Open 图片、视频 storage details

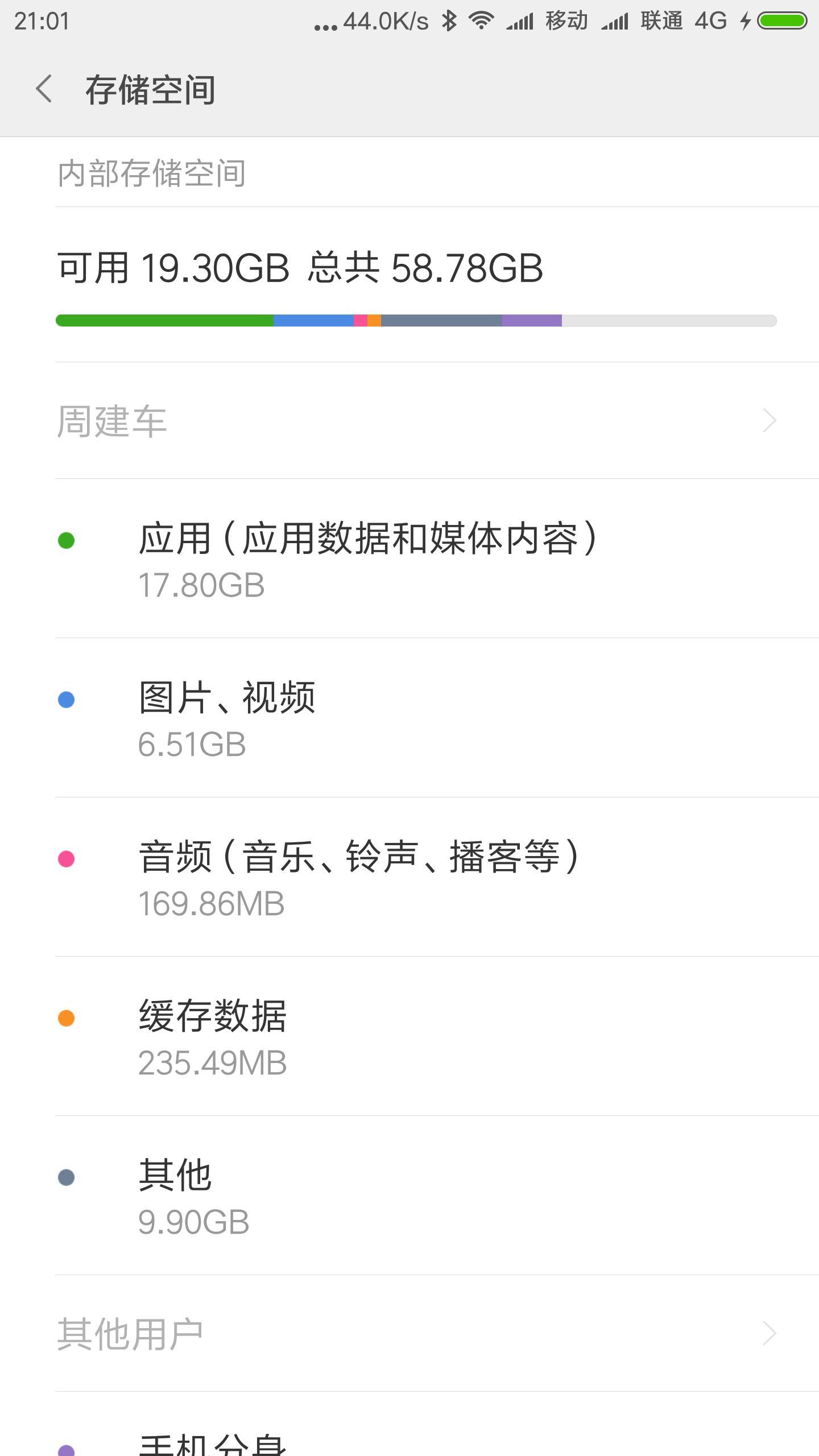pos(409,718)
